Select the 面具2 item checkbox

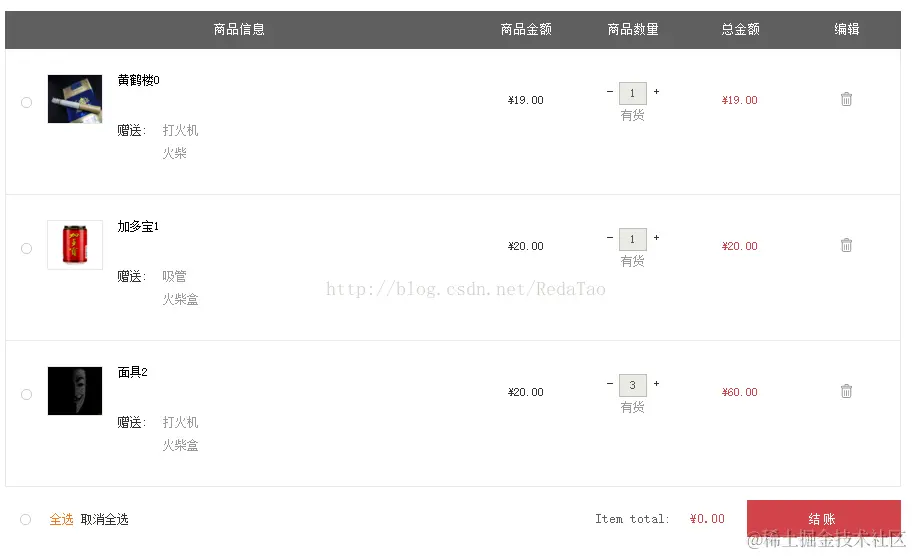click(x=26, y=395)
